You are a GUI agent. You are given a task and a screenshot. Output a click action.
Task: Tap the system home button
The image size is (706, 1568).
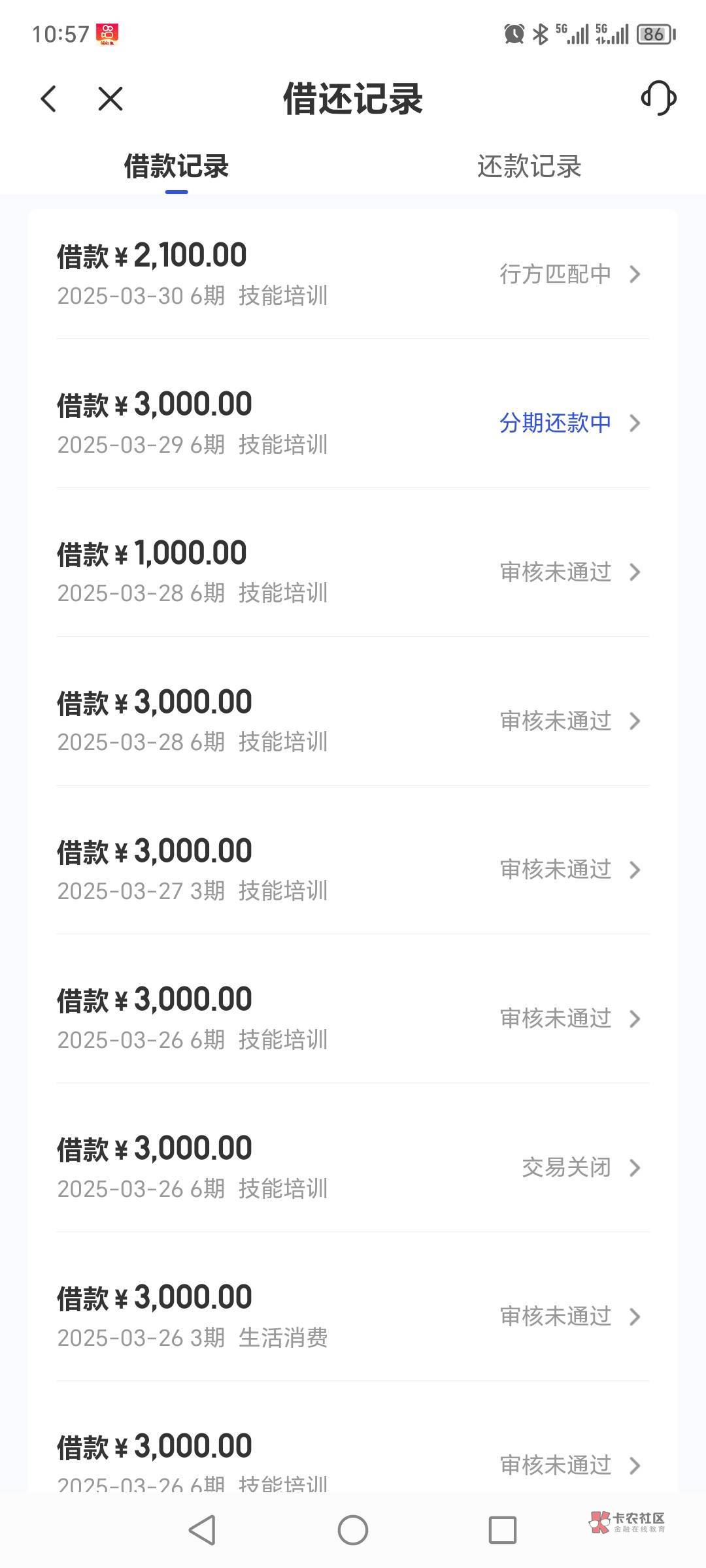(353, 1530)
